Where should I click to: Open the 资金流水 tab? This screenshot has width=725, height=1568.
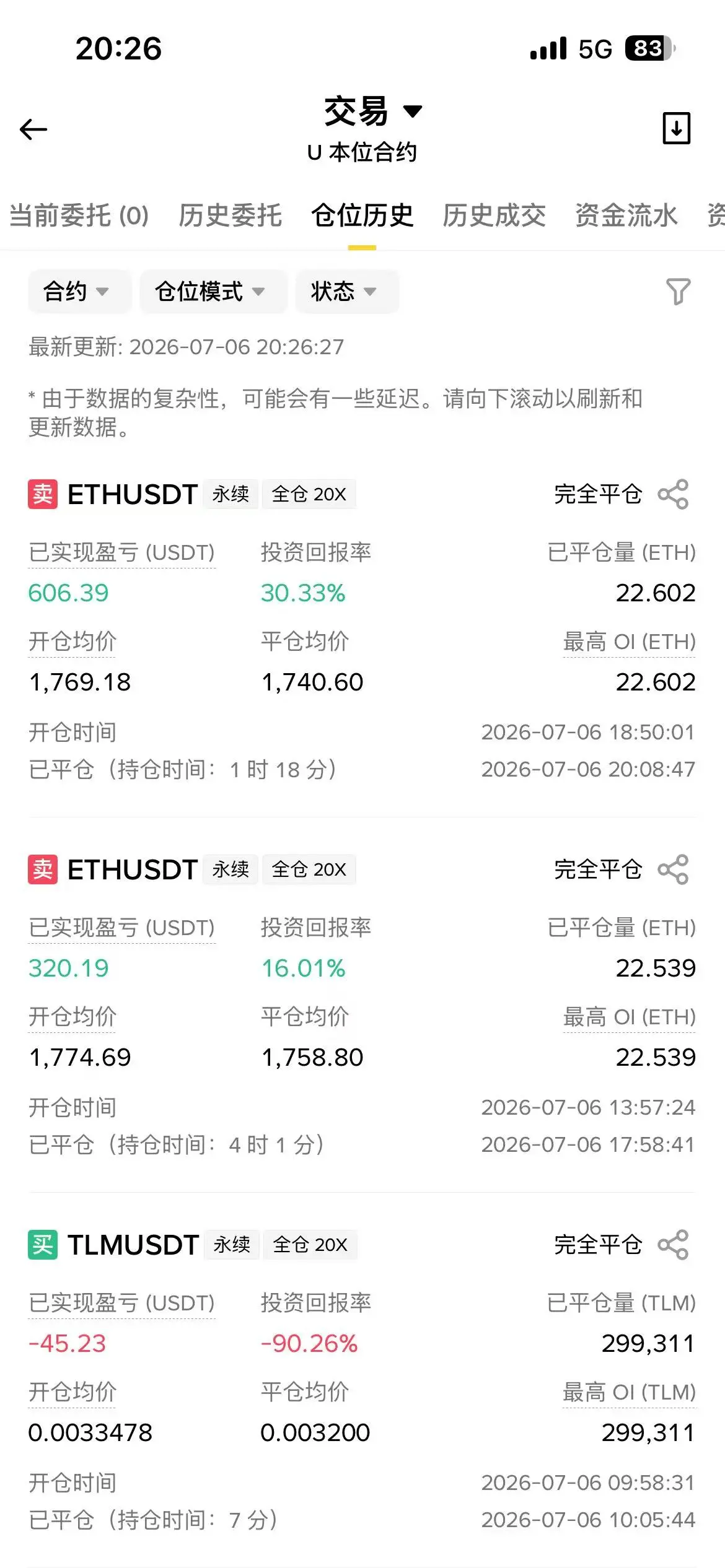tap(626, 216)
